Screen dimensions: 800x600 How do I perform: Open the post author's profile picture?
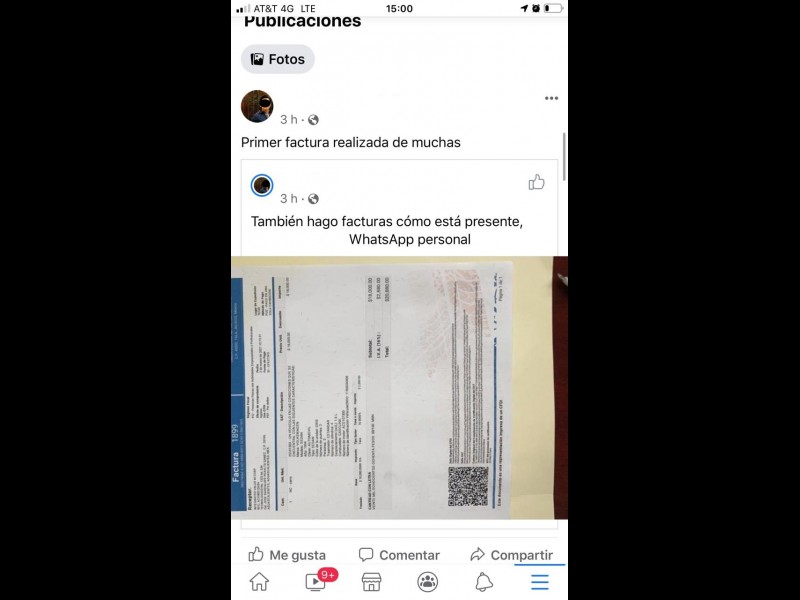(x=257, y=106)
